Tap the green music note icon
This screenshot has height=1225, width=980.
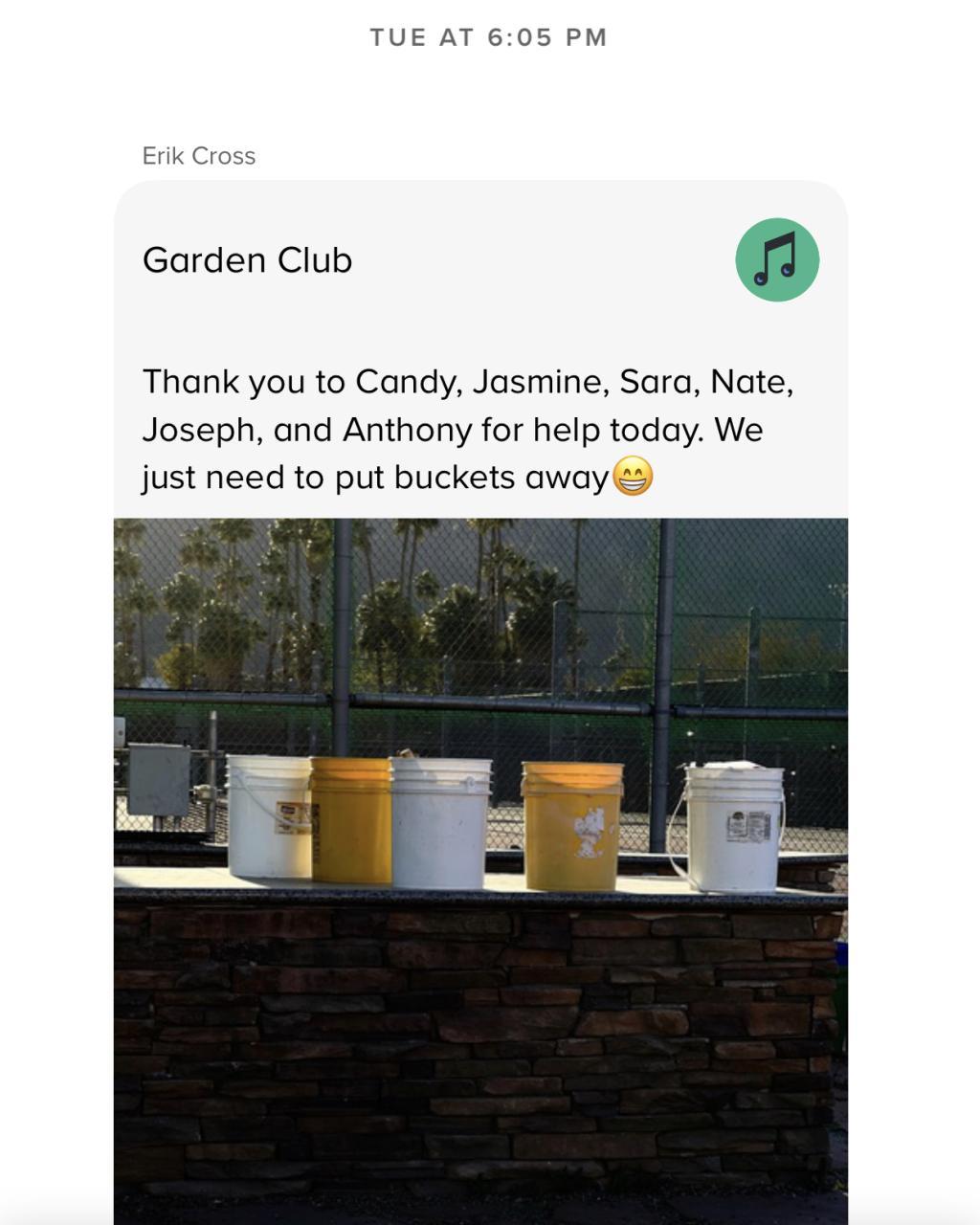776,260
